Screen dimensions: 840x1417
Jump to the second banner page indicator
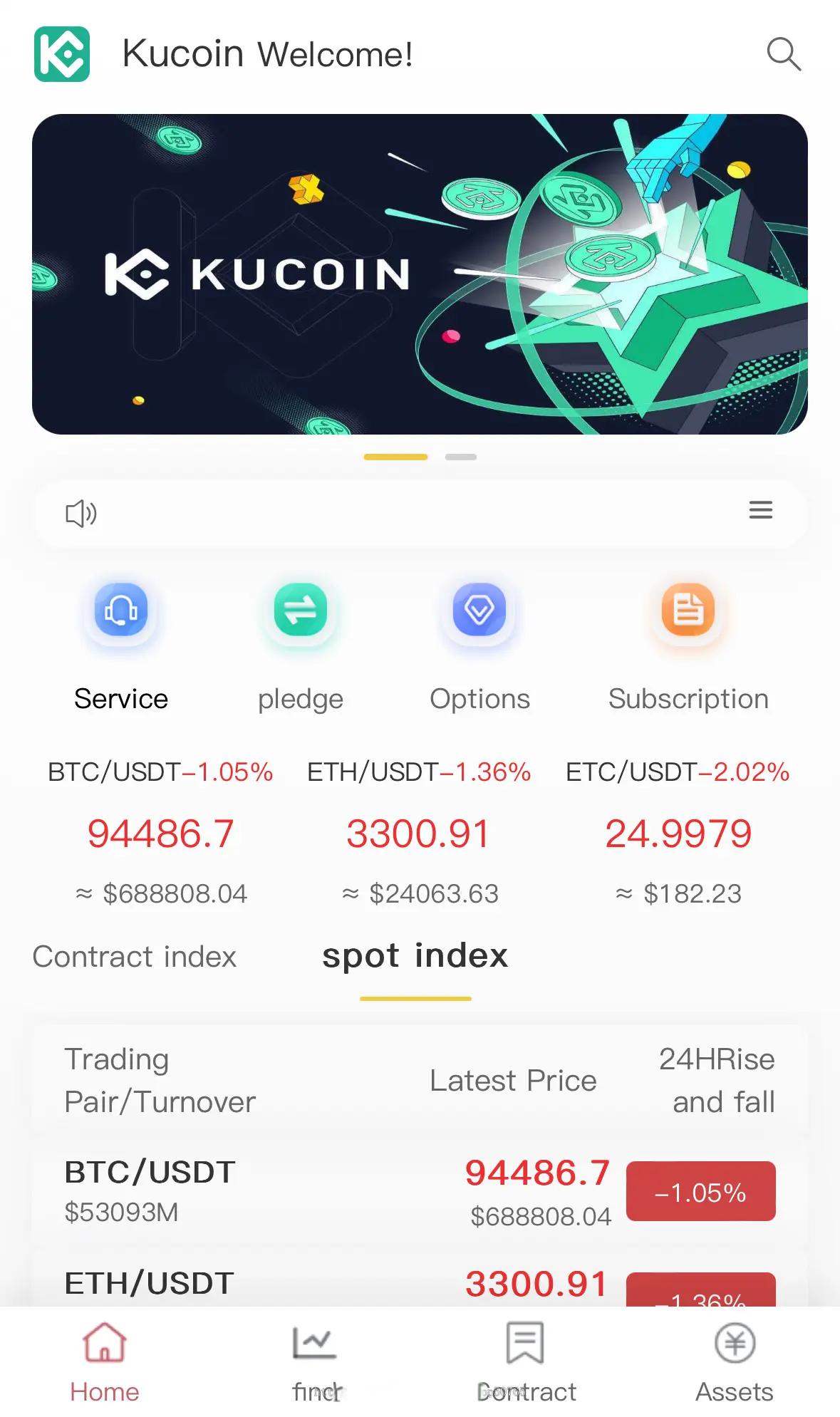click(461, 457)
